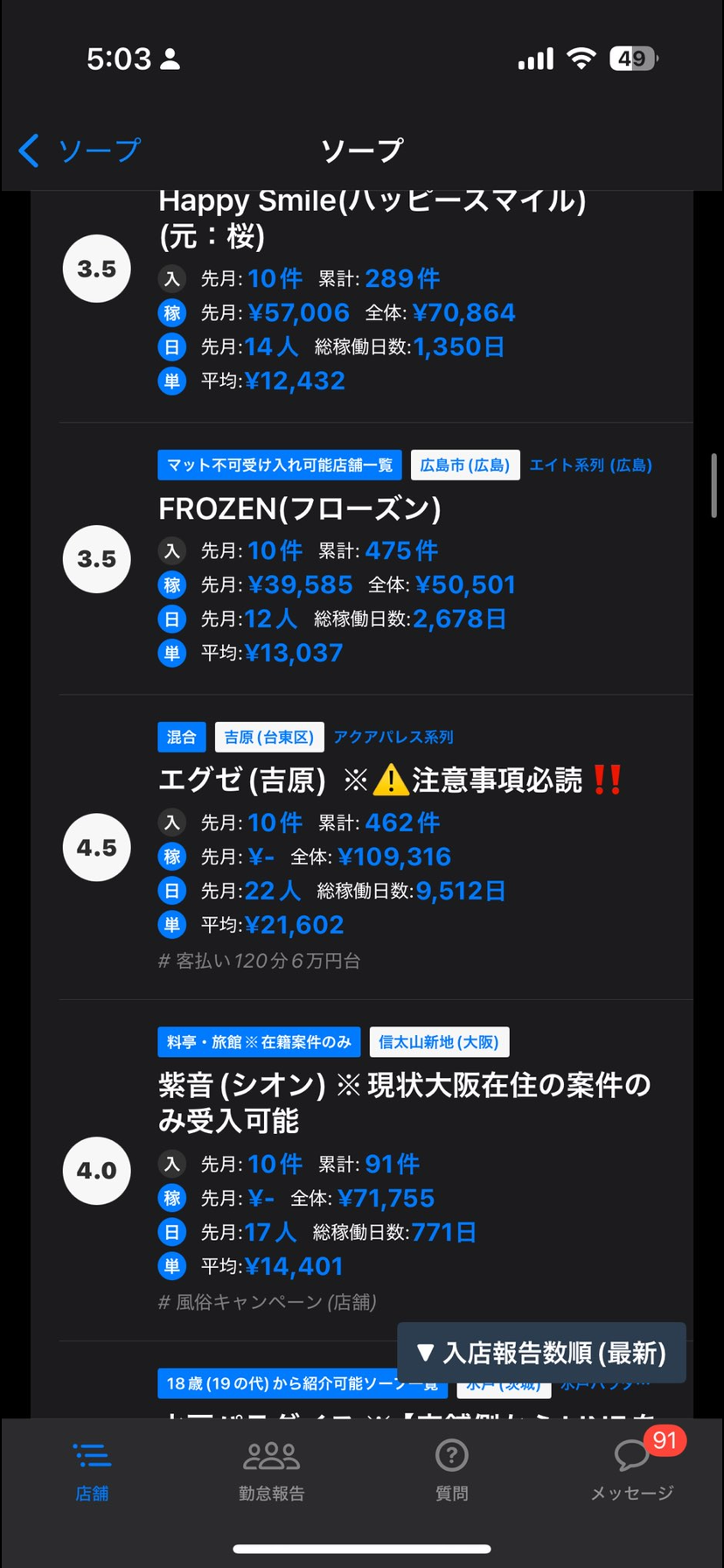Screen dimensions: 724x1568
Task: Filter by the 吉原 (台東区) area tag
Action: tap(269, 737)
